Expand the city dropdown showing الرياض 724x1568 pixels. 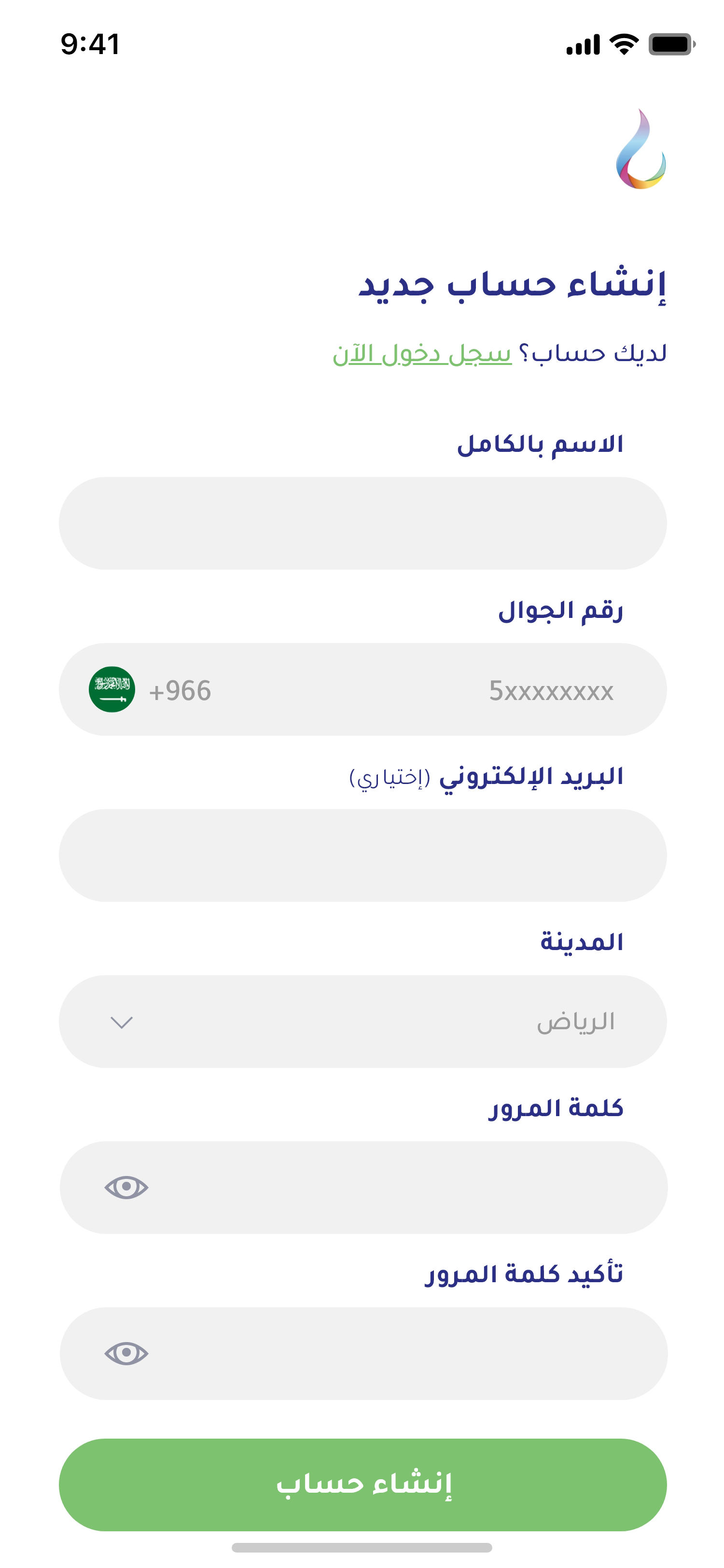click(362, 1022)
